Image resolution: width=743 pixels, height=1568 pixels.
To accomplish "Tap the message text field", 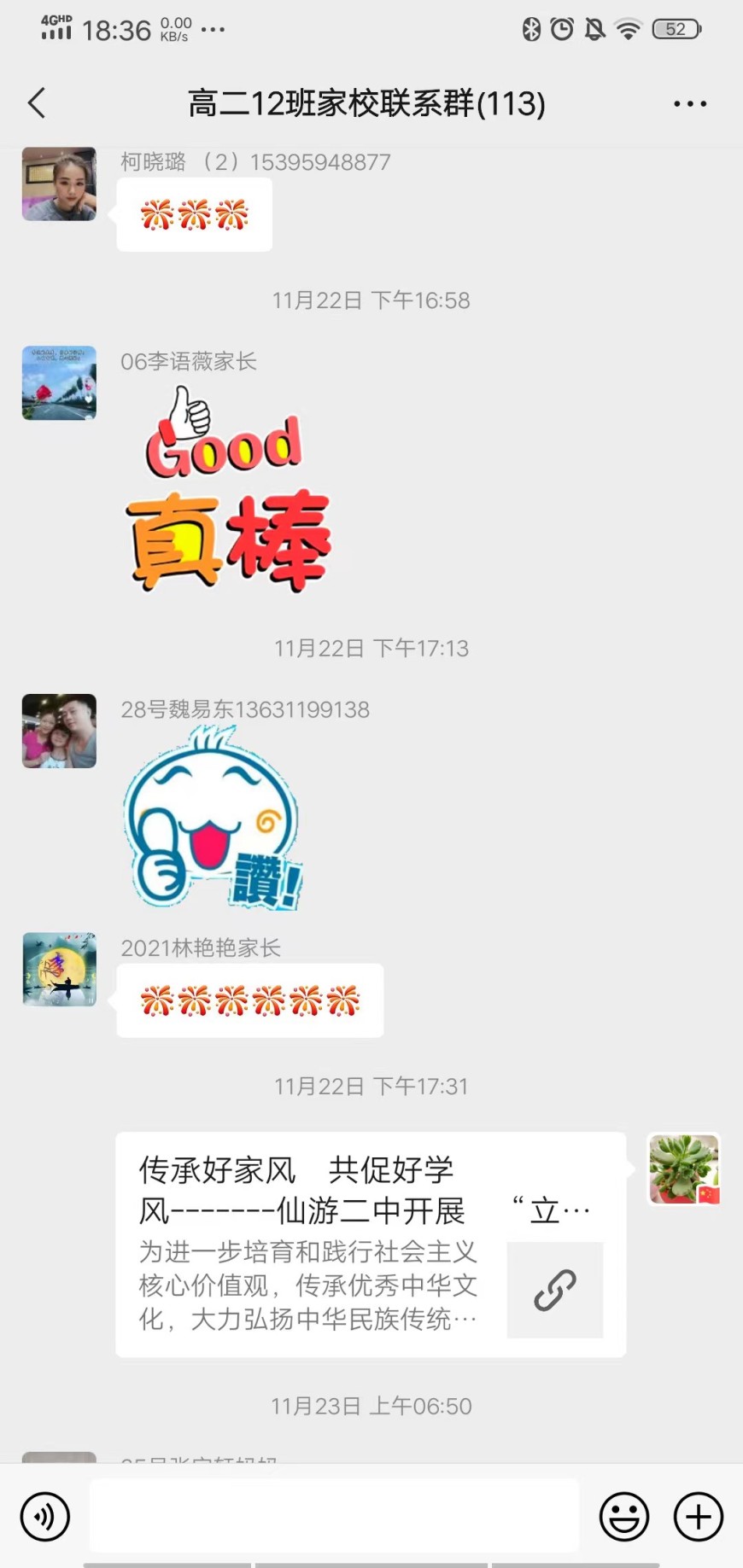I will [333, 1516].
